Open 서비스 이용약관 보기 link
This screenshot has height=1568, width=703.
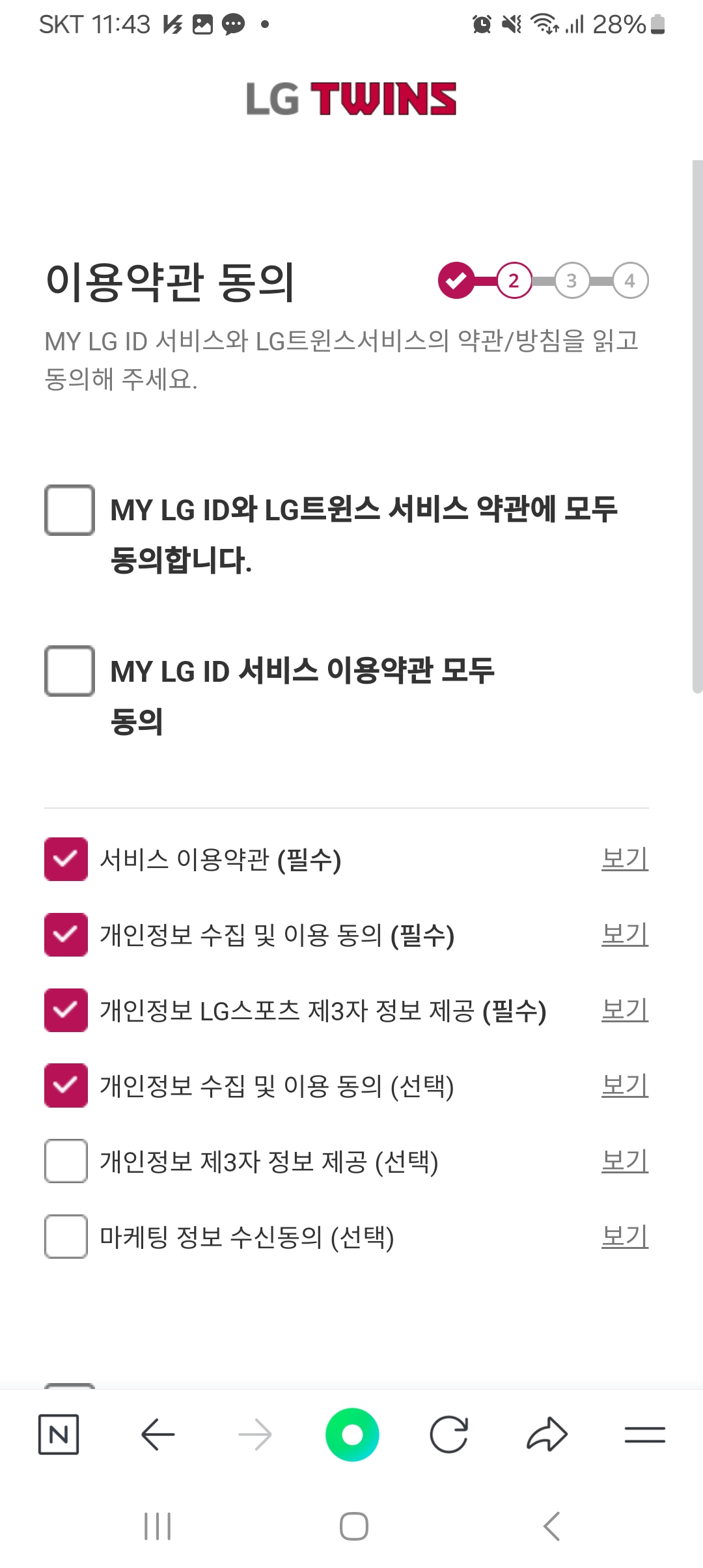(x=624, y=858)
